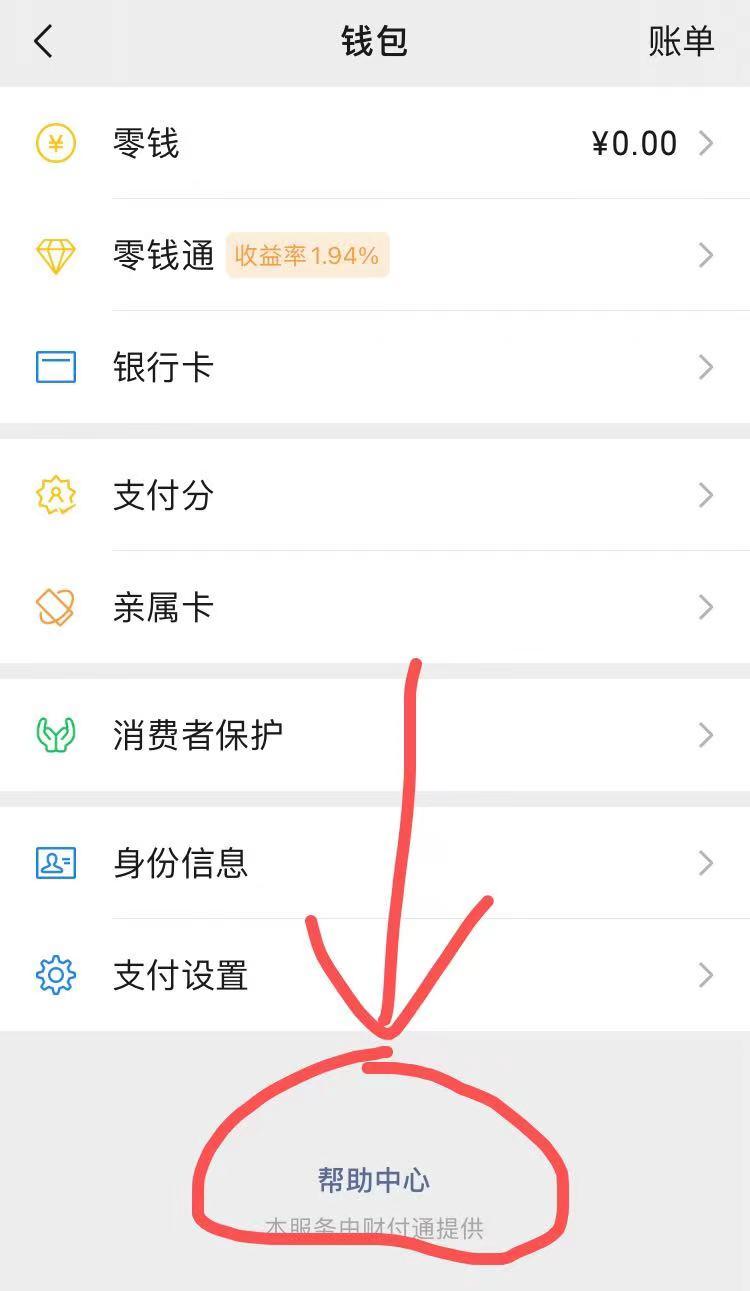Go back using the top-left arrow
The image size is (750, 1291).
pos(43,42)
